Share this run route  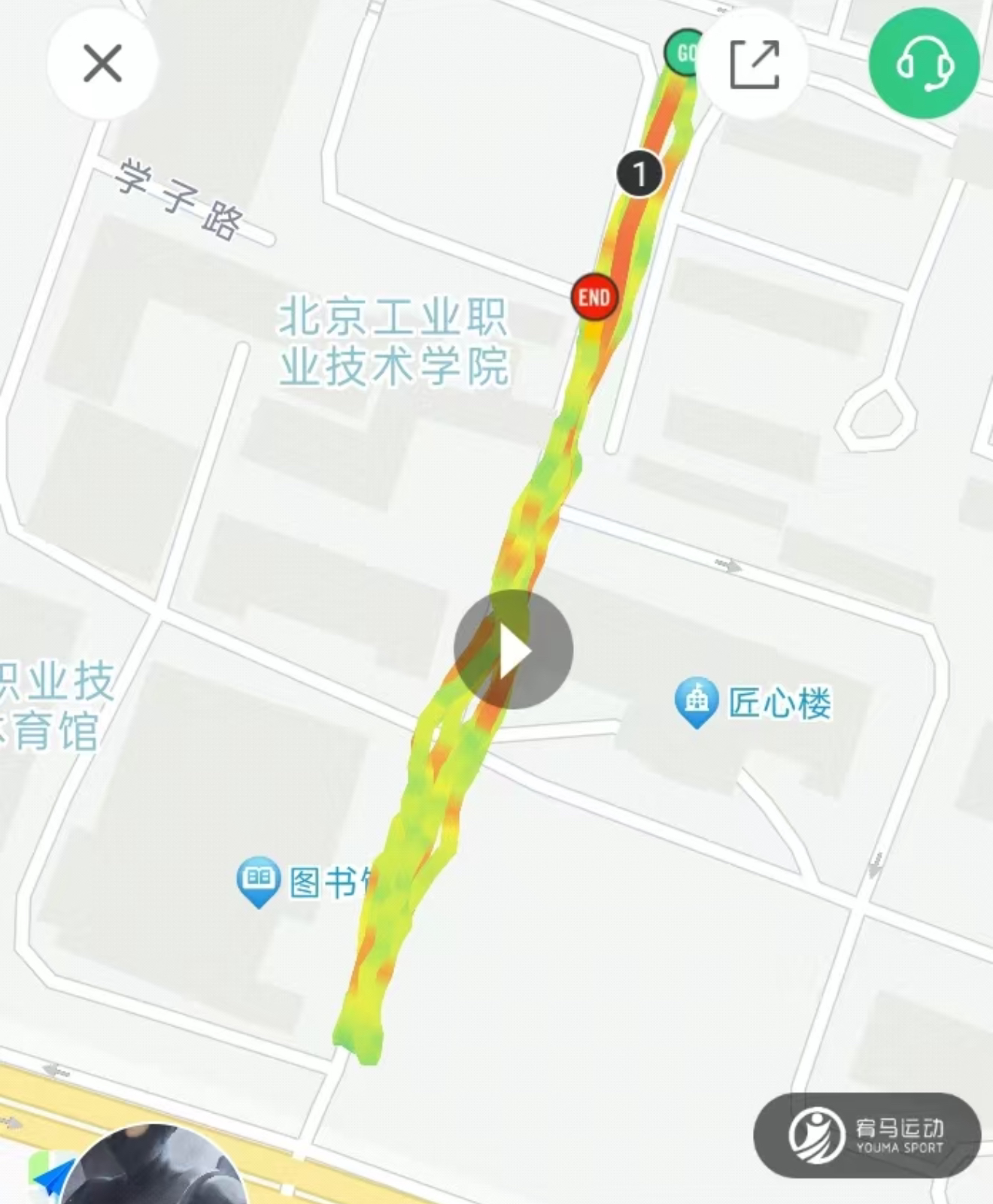point(754,65)
